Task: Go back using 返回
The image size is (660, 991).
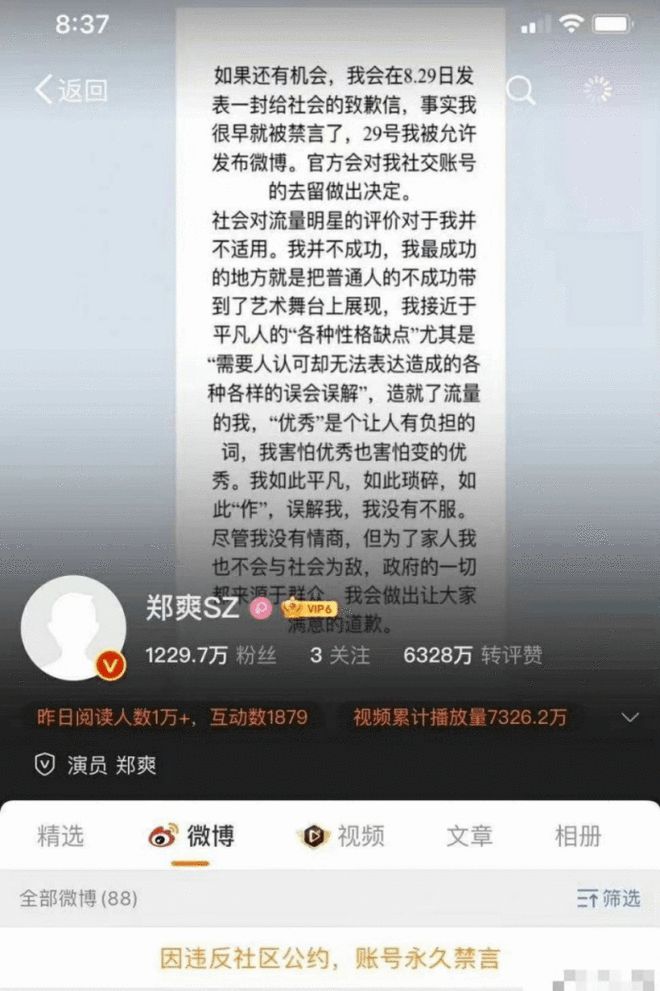Action: 70,90
